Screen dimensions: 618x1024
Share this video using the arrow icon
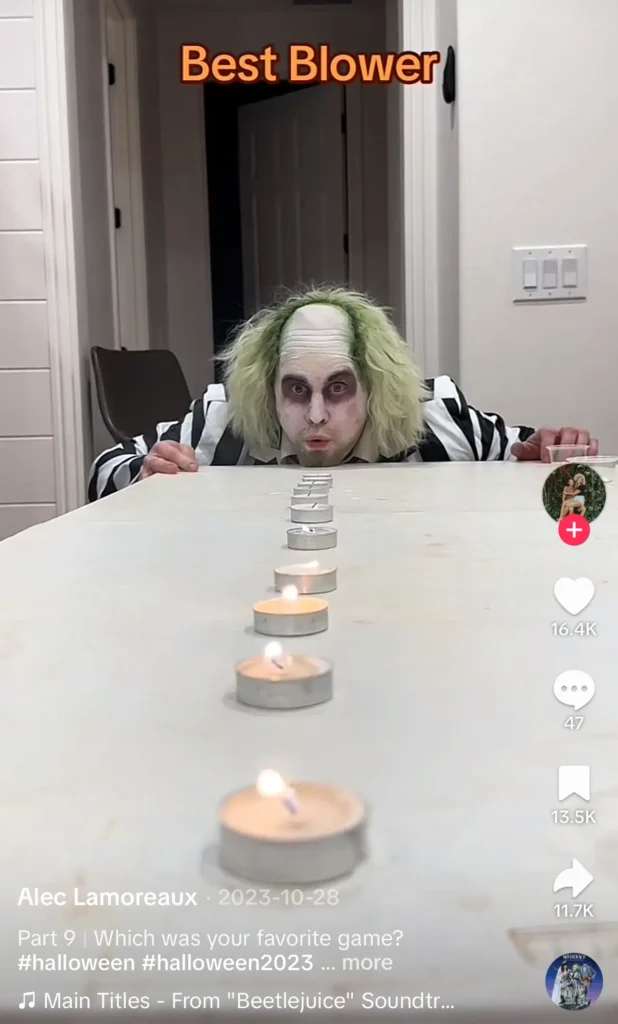tap(573, 878)
